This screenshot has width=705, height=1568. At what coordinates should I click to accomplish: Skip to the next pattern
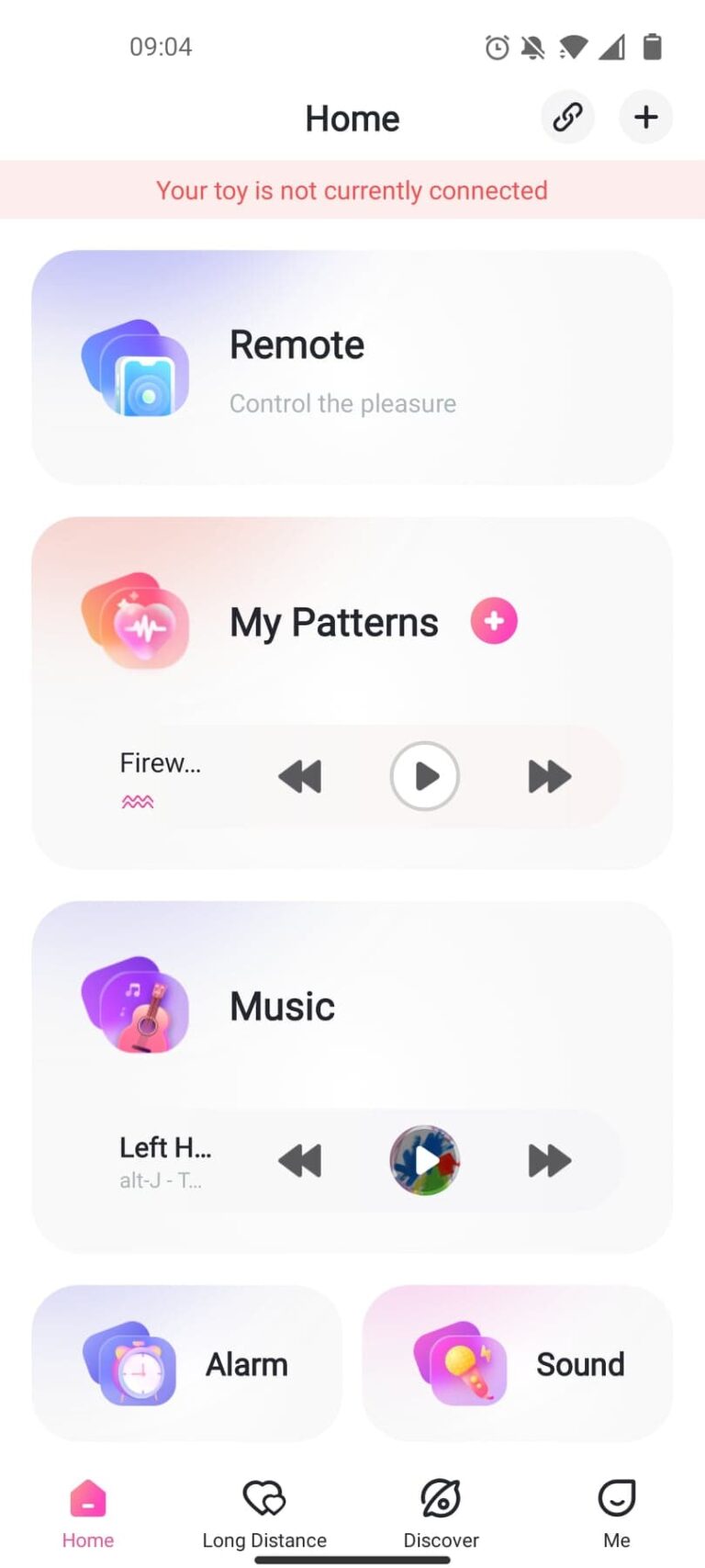tap(549, 776)
